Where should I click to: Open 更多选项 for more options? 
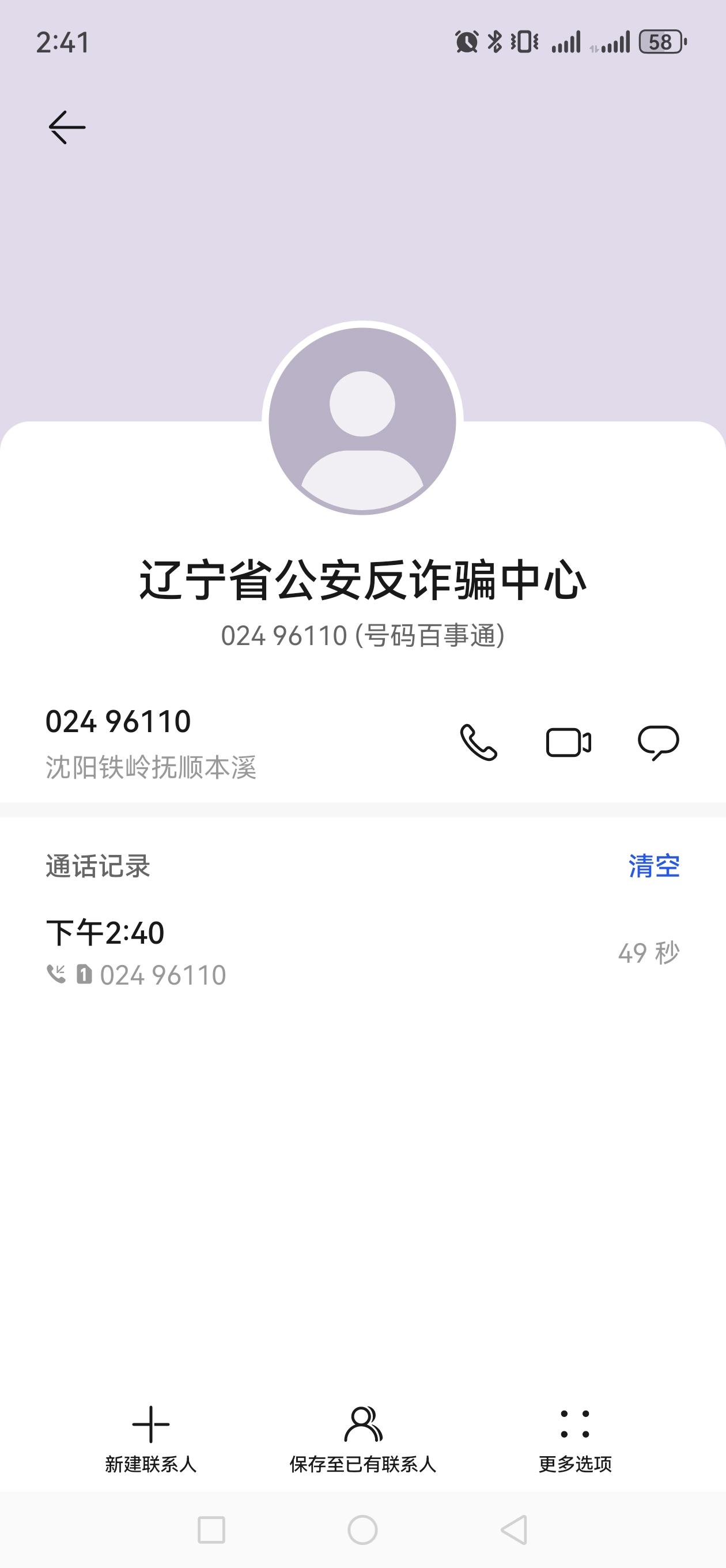coord(575,1439)
